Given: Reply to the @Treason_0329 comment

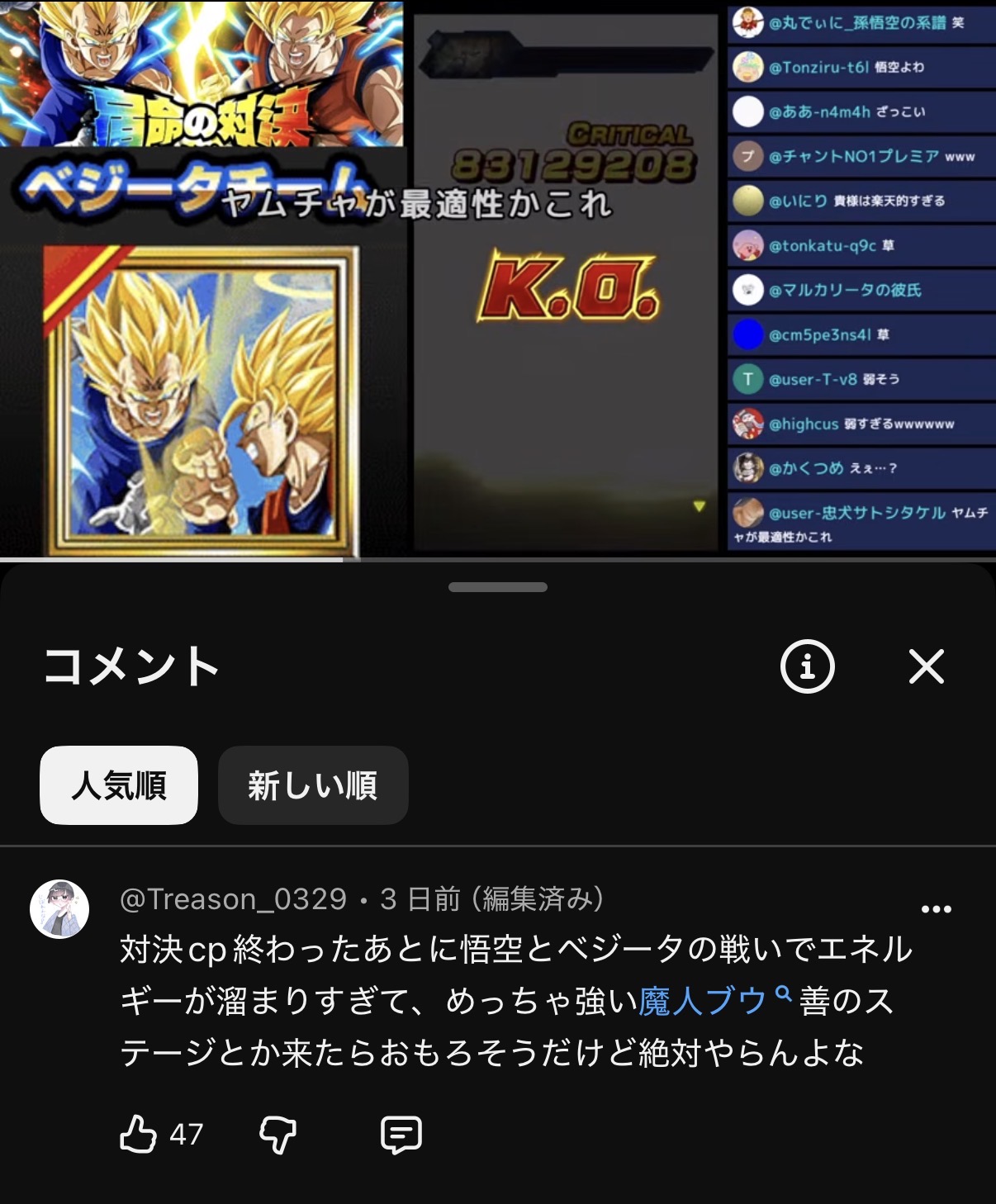Looking at the screenshot, I should click(401, 1134).
